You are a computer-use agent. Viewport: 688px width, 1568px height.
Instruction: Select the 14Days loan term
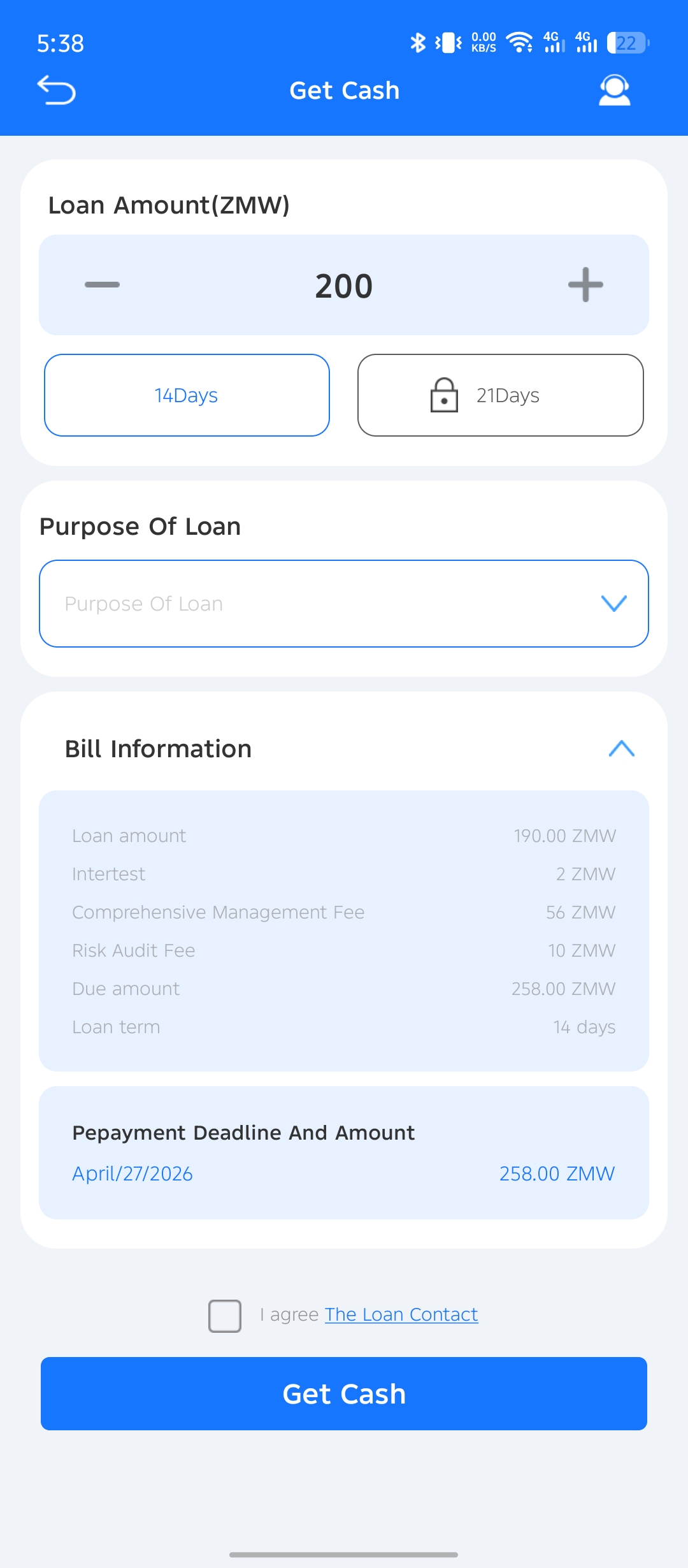187,395
